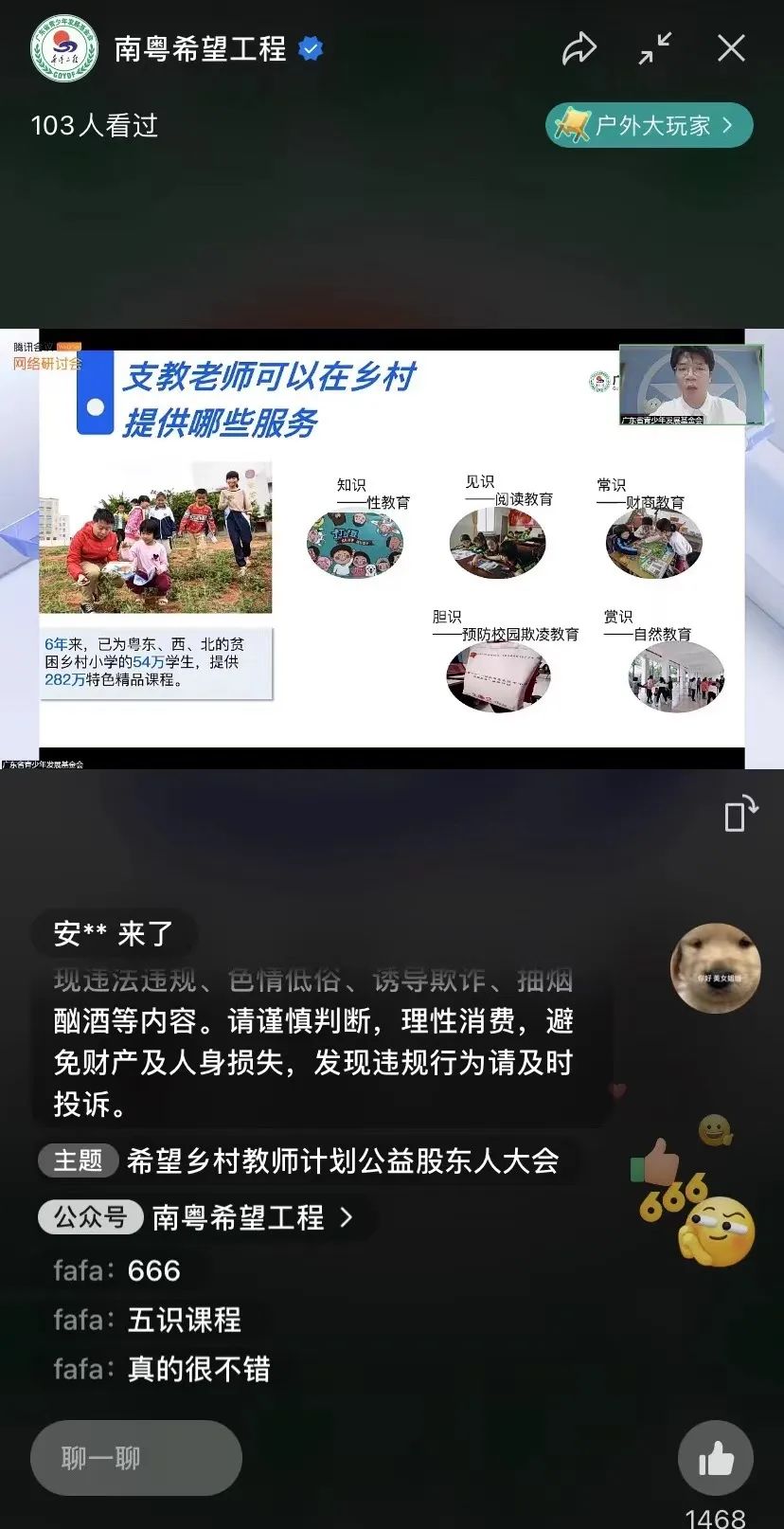The width and height of the screenshot is (784, 1529).
Task: Open the live video presentation
Action: (392, 549)
